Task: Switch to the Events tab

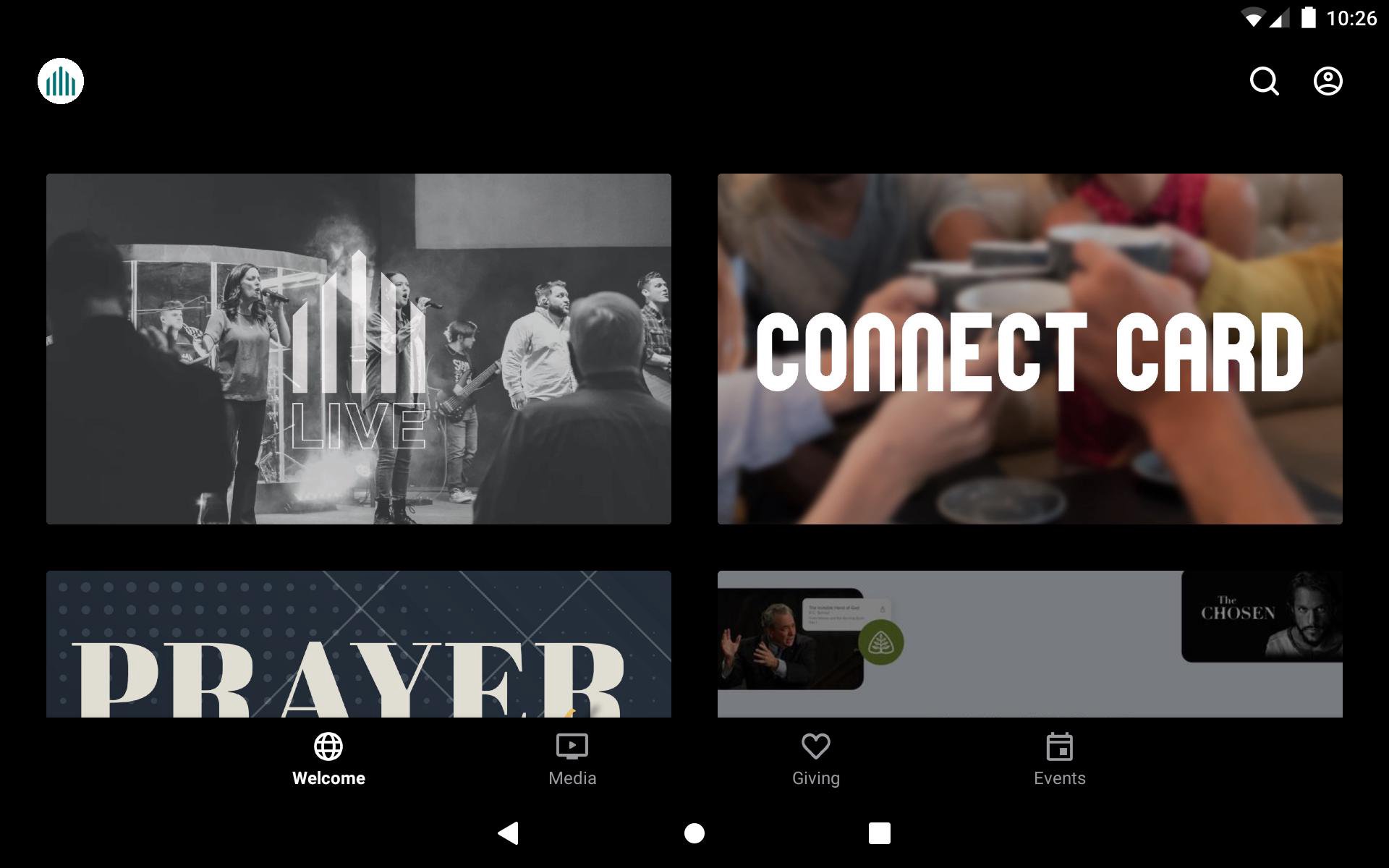Action: [1059, 759]
